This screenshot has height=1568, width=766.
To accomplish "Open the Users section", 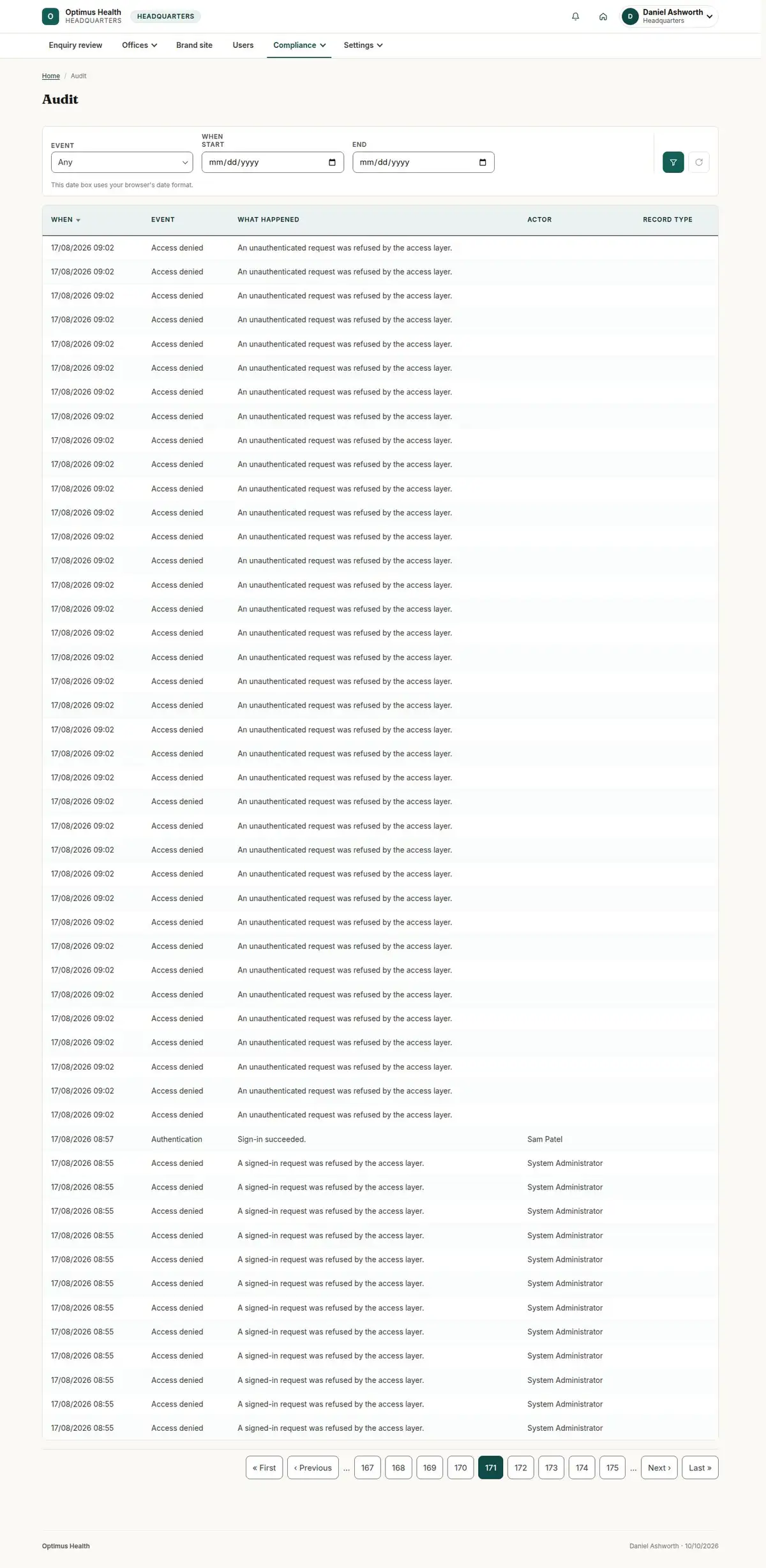I will (x=243, y=45).
